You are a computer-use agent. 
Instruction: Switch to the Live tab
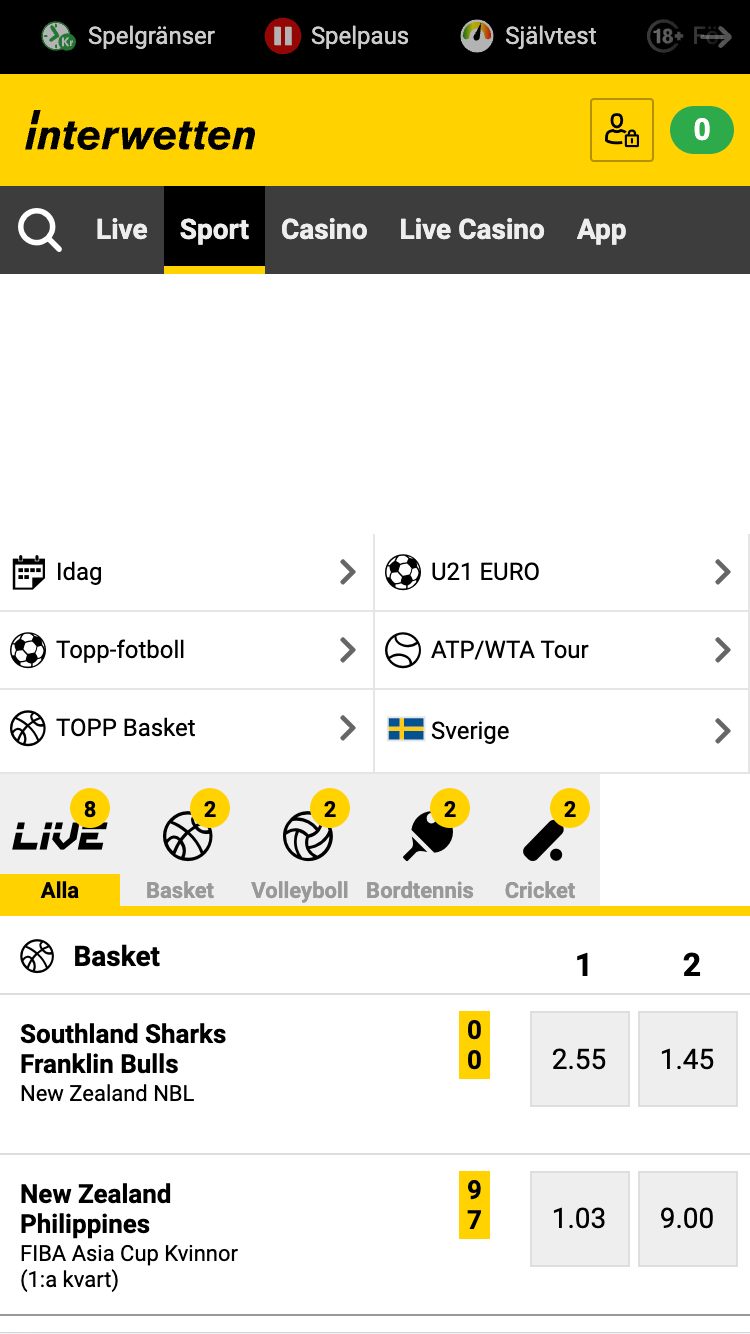(x=122, y=230)
